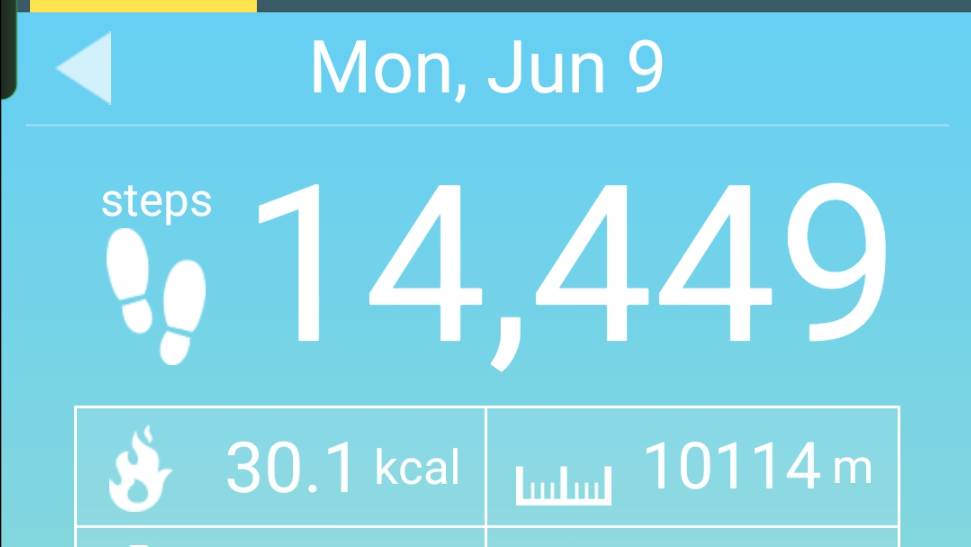Go to the previous day with the left arrow
Image resolution: width=971 pixels, height=547 pixels.
[x=86, y=68]
